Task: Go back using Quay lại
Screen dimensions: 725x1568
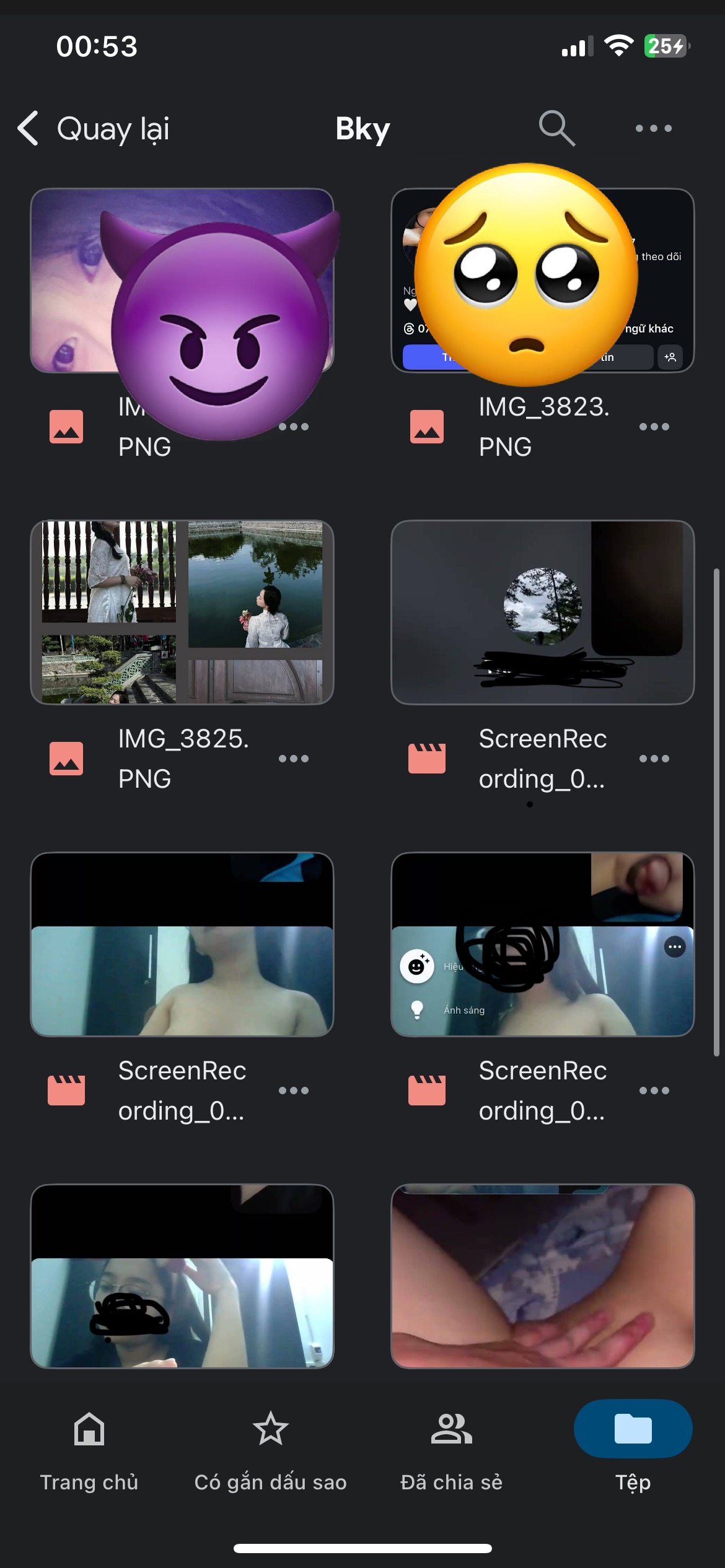Action: (94, 129)
